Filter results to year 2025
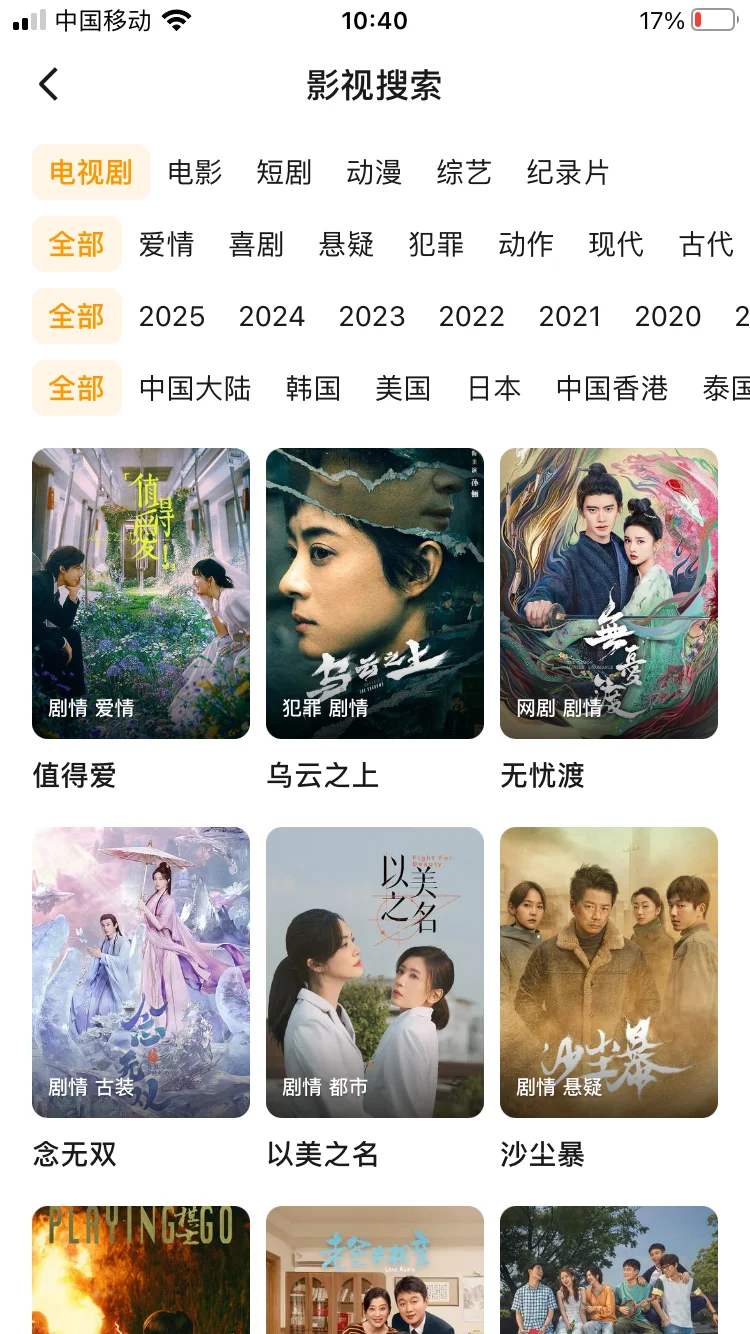Image resolution: width=750 pixels, height=1334 pixels. [172, 316]
